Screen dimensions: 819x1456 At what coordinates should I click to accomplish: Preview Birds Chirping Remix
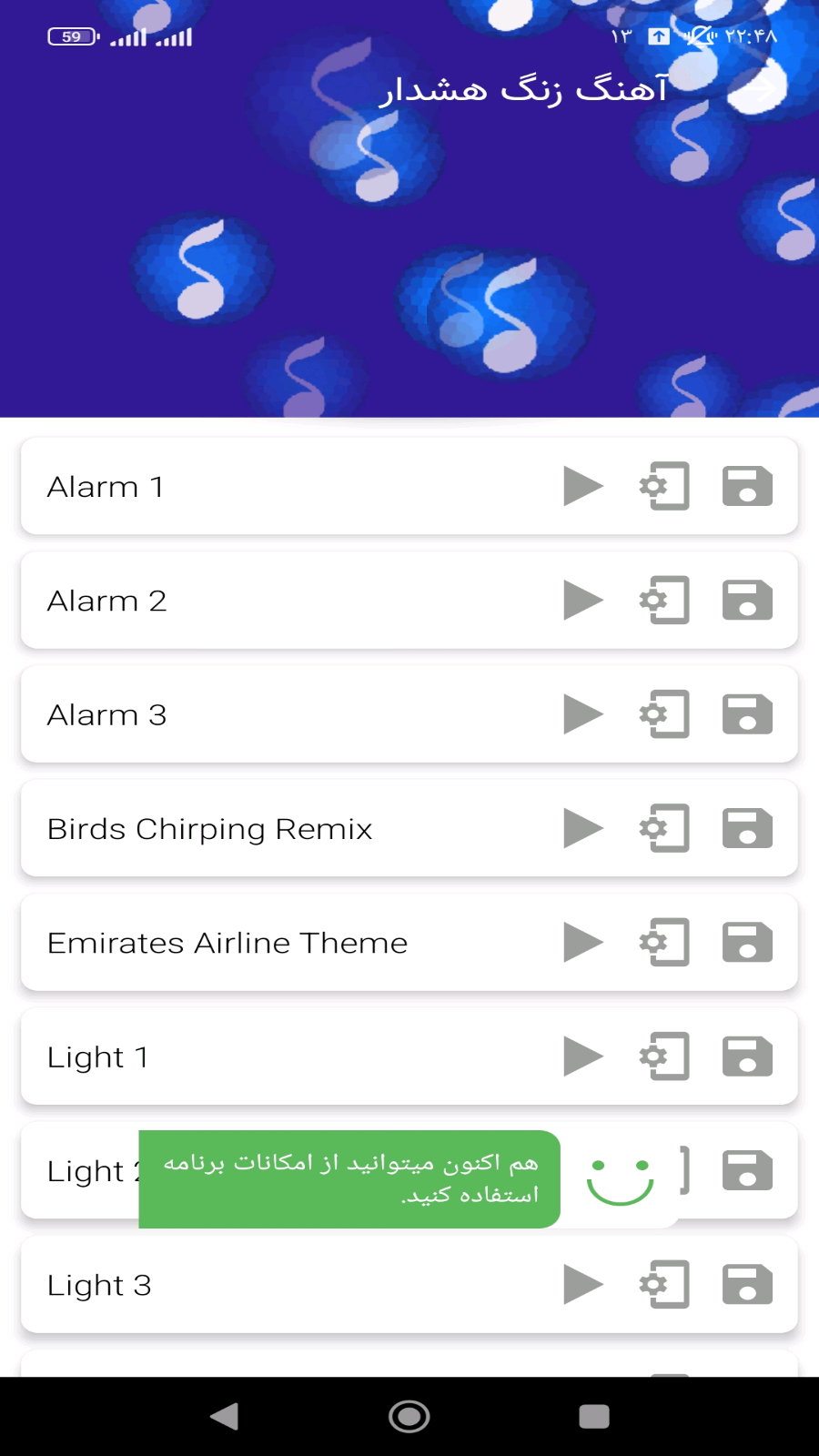coord(582,828)
